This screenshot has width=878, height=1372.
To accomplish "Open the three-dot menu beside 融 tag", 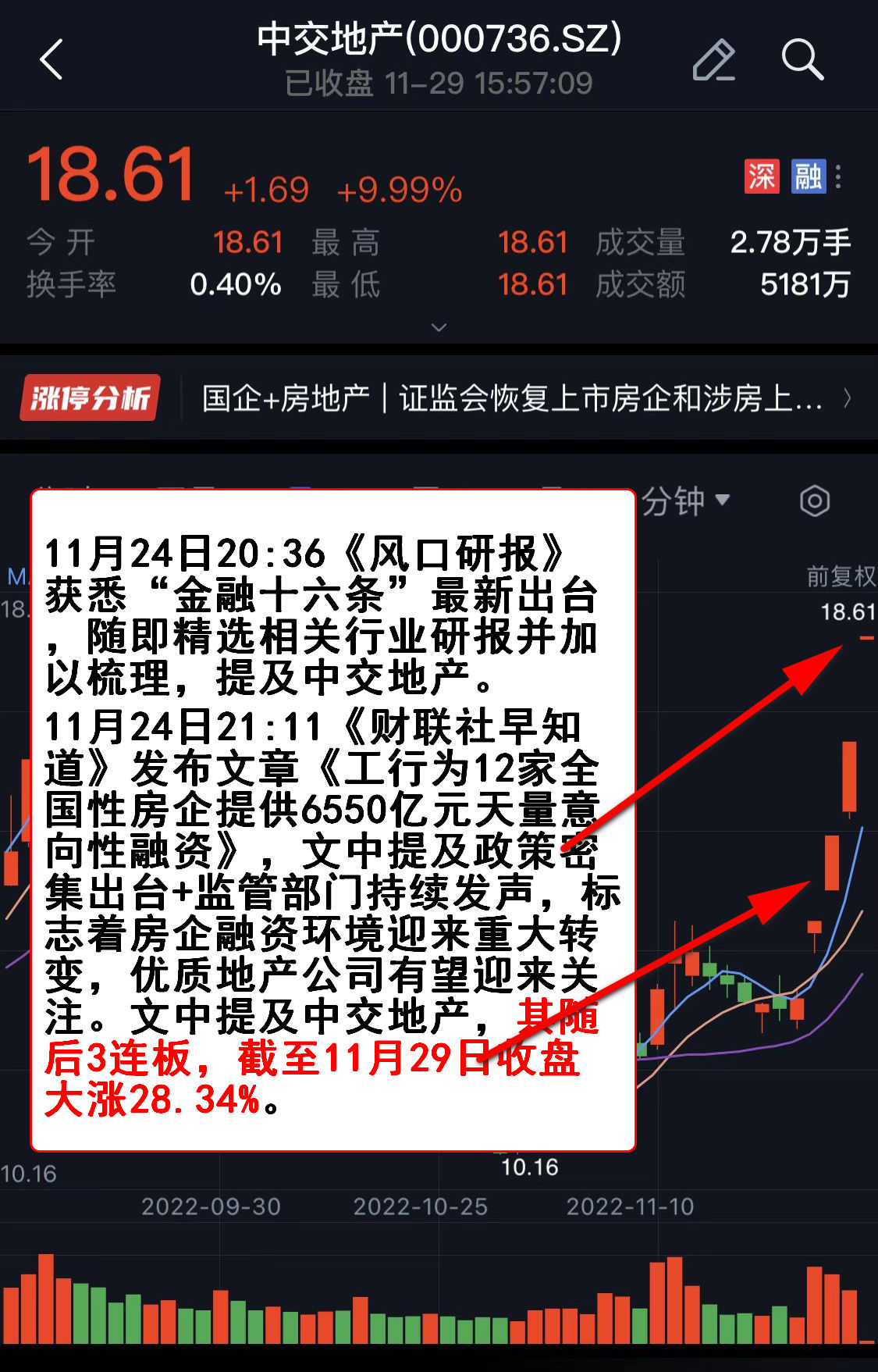I will pos(838,176).
